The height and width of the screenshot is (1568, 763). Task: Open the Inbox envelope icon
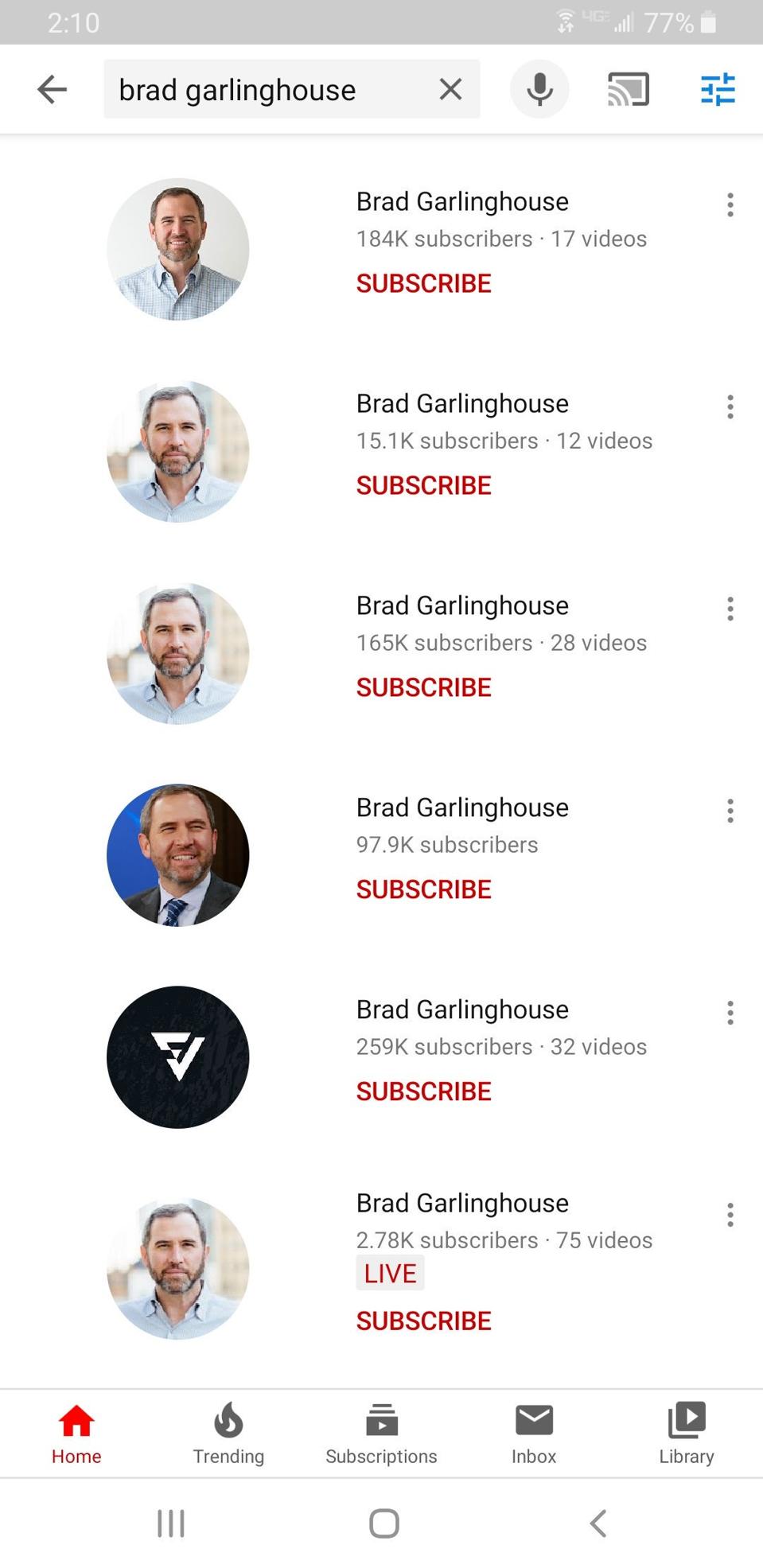coord(533,1432)
